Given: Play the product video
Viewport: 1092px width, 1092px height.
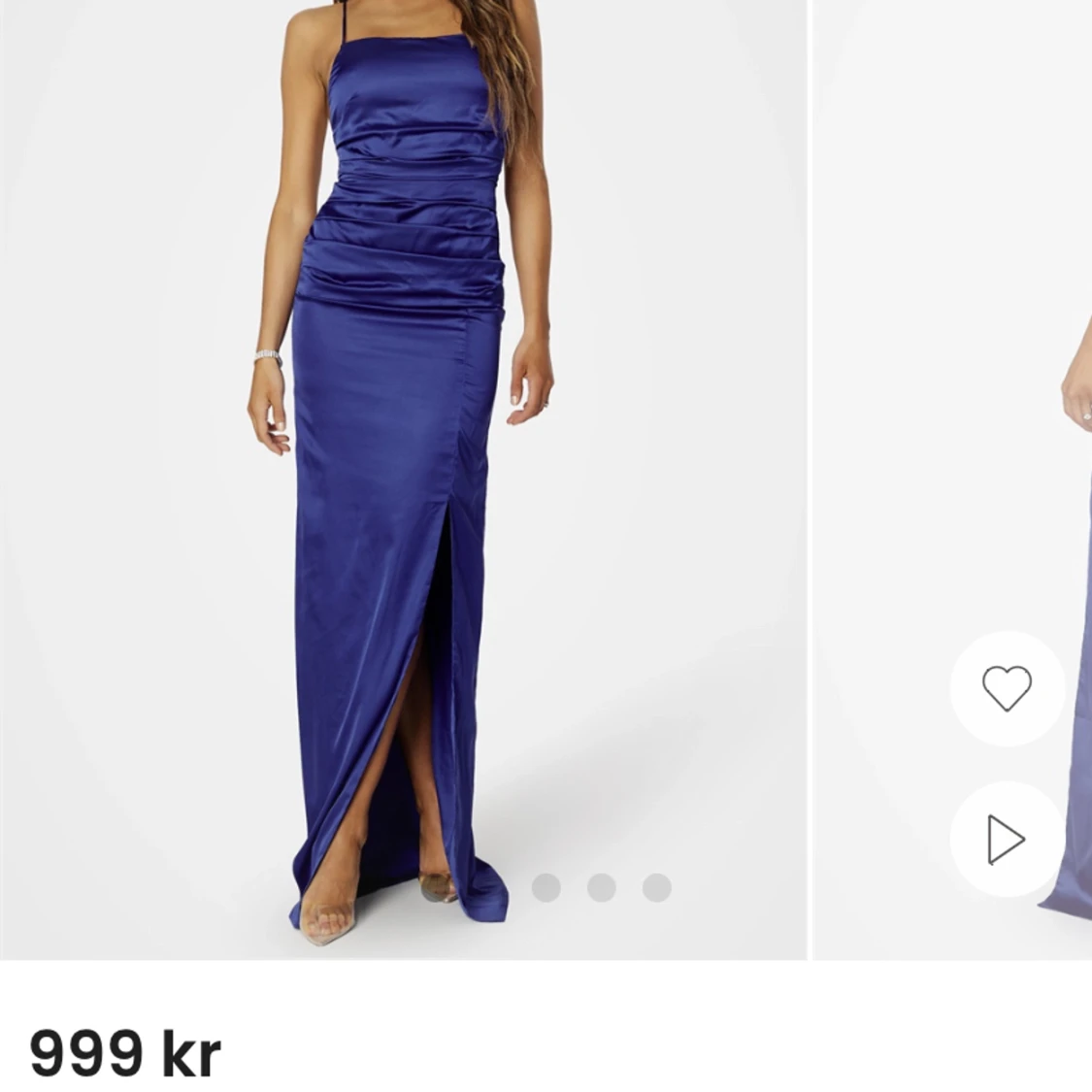Looking at the screenshot, I should 1007,839.
